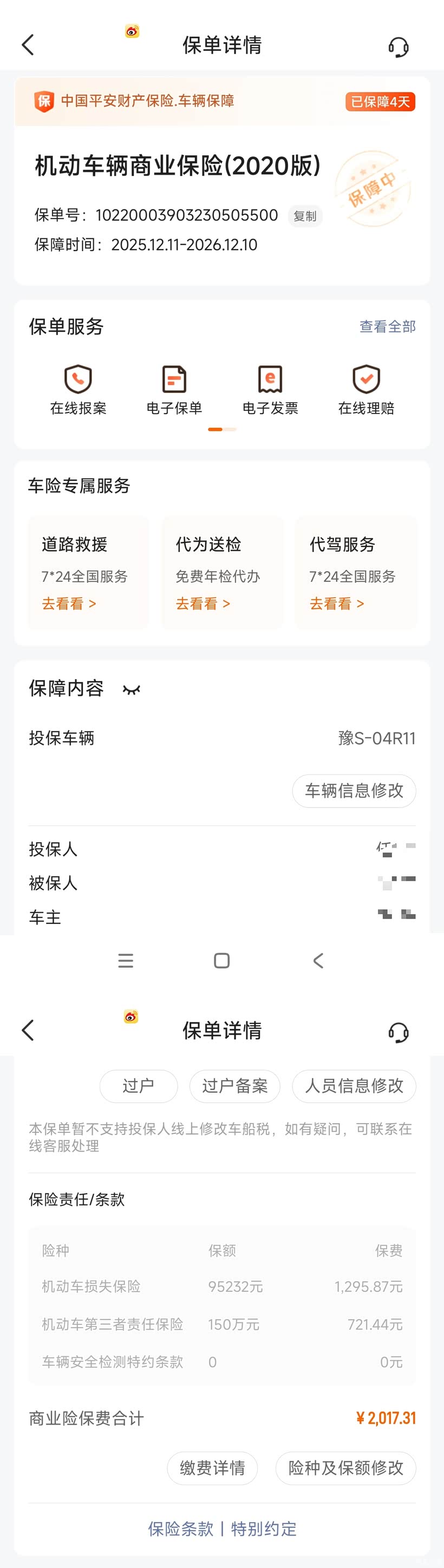Tap the 险种及保额修改 button
The width and height of the screenshot is (444, 1568).
pyautogui.click(x=345, y=1468)
